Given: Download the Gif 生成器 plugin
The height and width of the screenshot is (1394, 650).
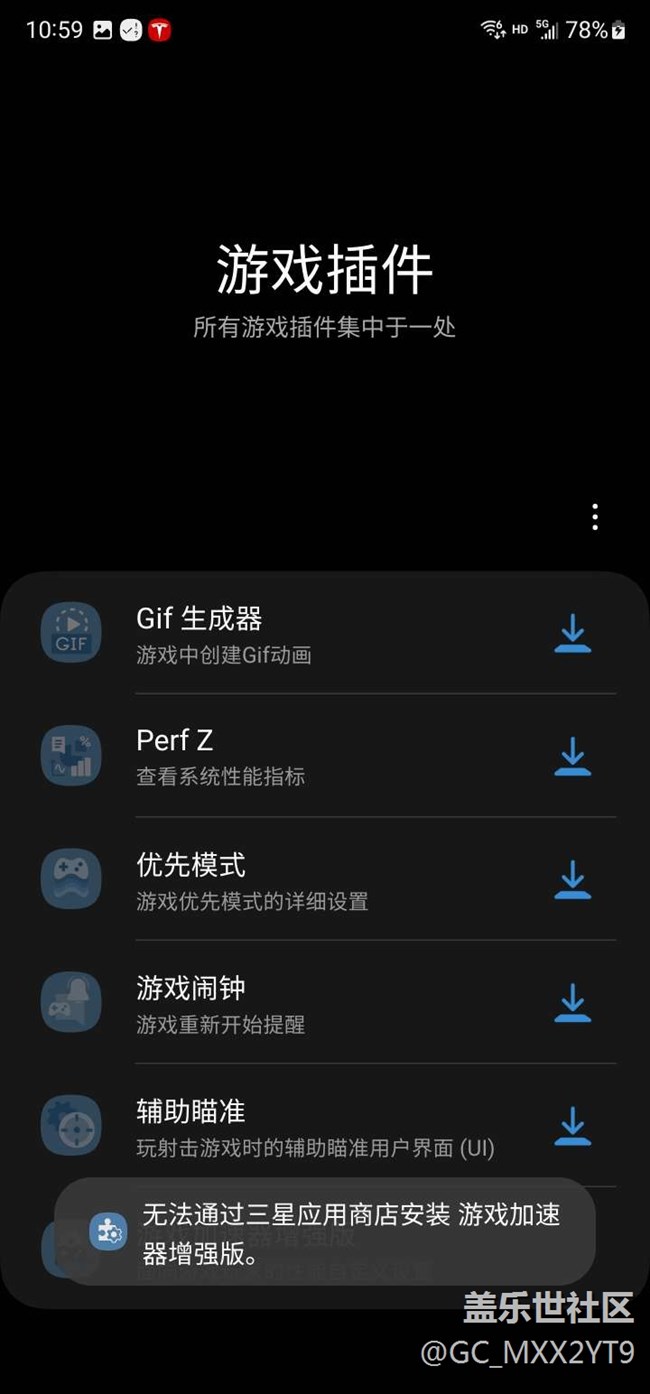Looking at the screenshot, I should point(572,633).
